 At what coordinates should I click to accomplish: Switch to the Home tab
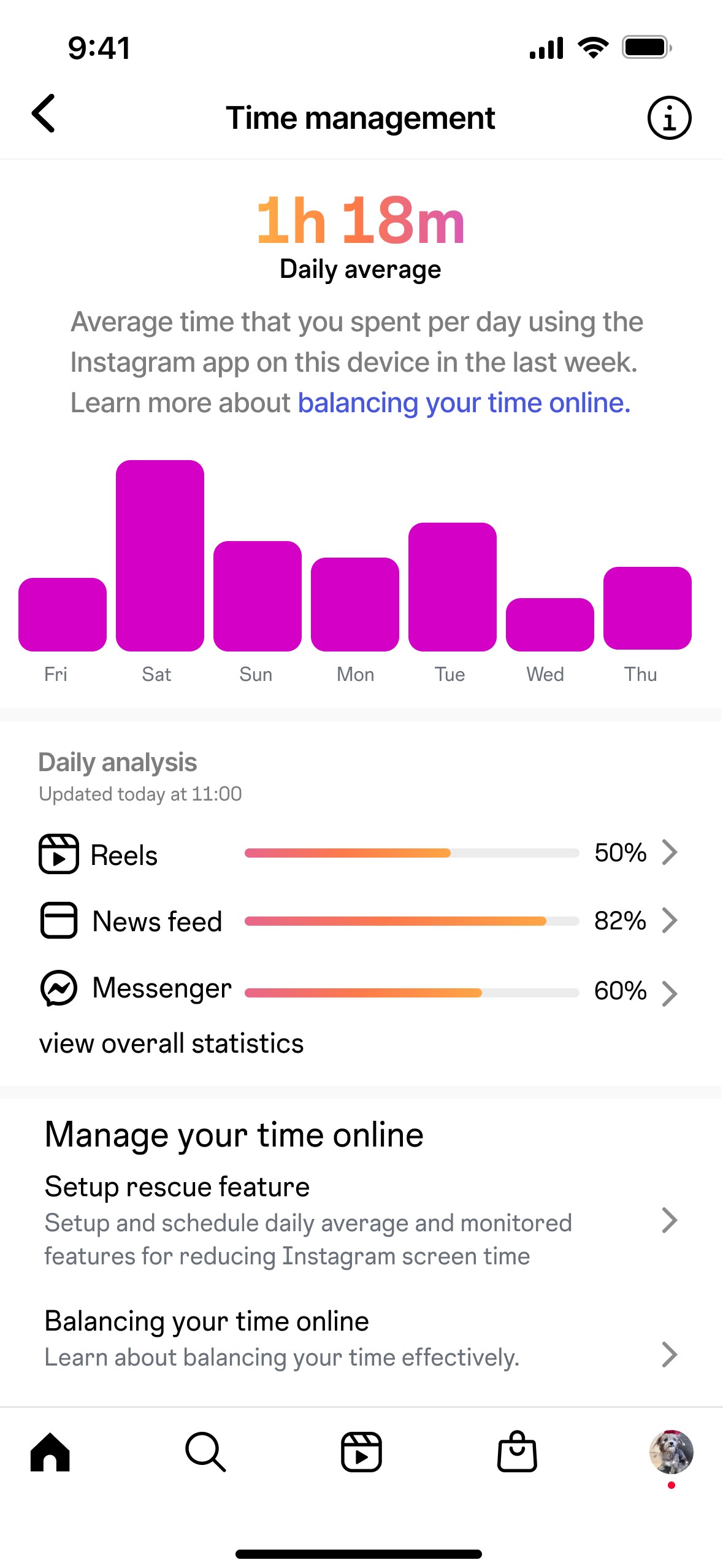pyautogui.click(x=50, y=1452)
